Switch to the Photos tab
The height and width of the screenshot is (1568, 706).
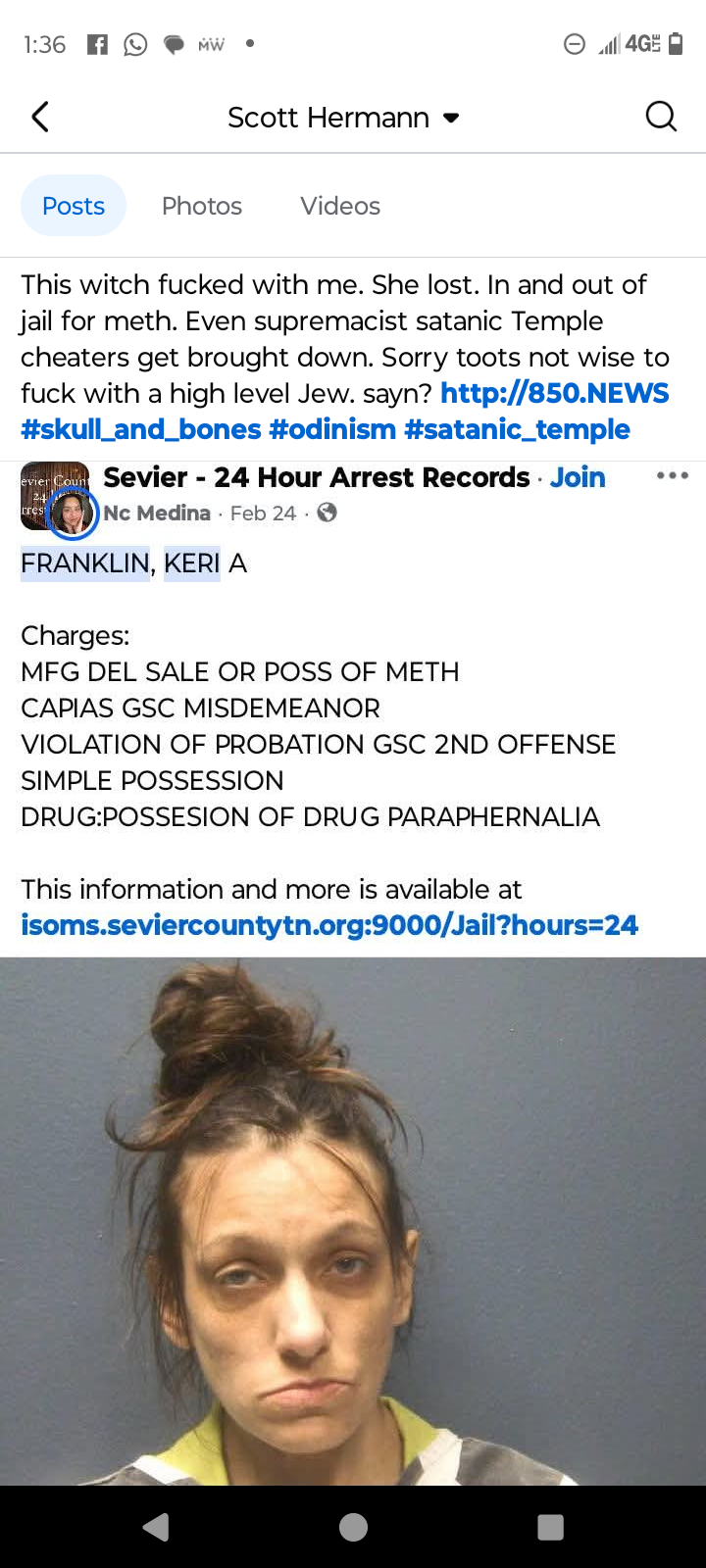click(x=201, y=206)
